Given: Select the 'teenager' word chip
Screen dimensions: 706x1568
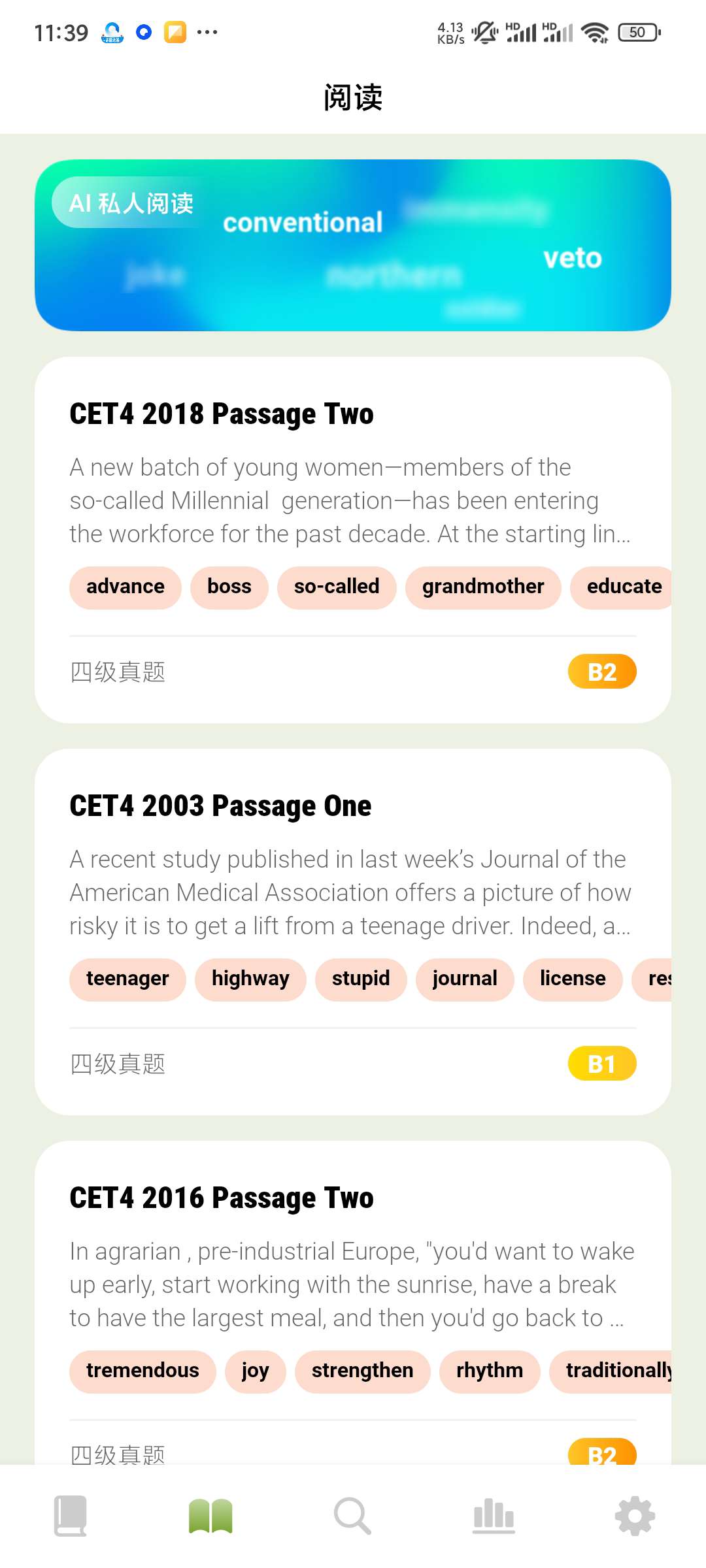Looking at the screenshot, I should click(x=127, y=979).
